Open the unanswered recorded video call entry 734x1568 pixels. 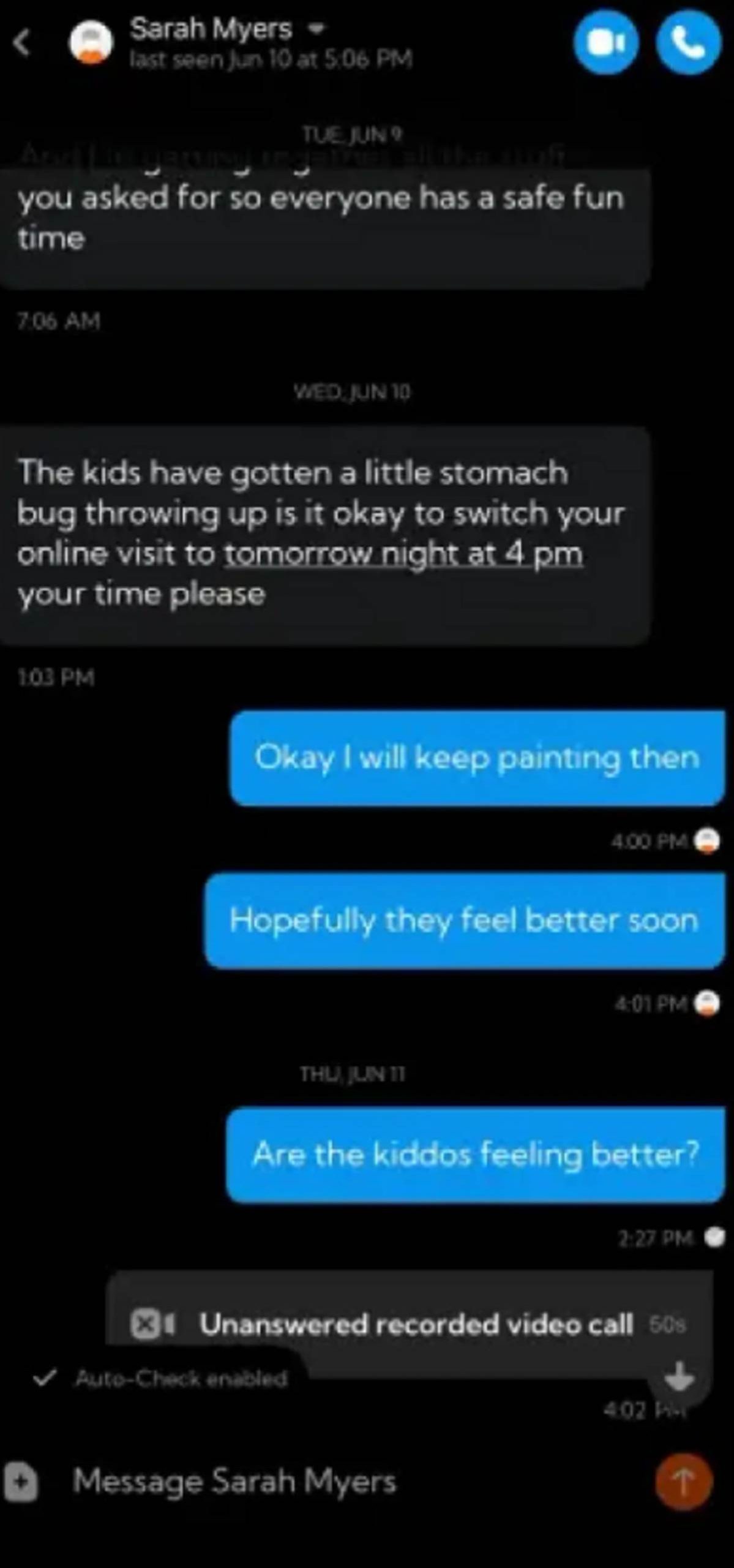(x=409, y=1325)
